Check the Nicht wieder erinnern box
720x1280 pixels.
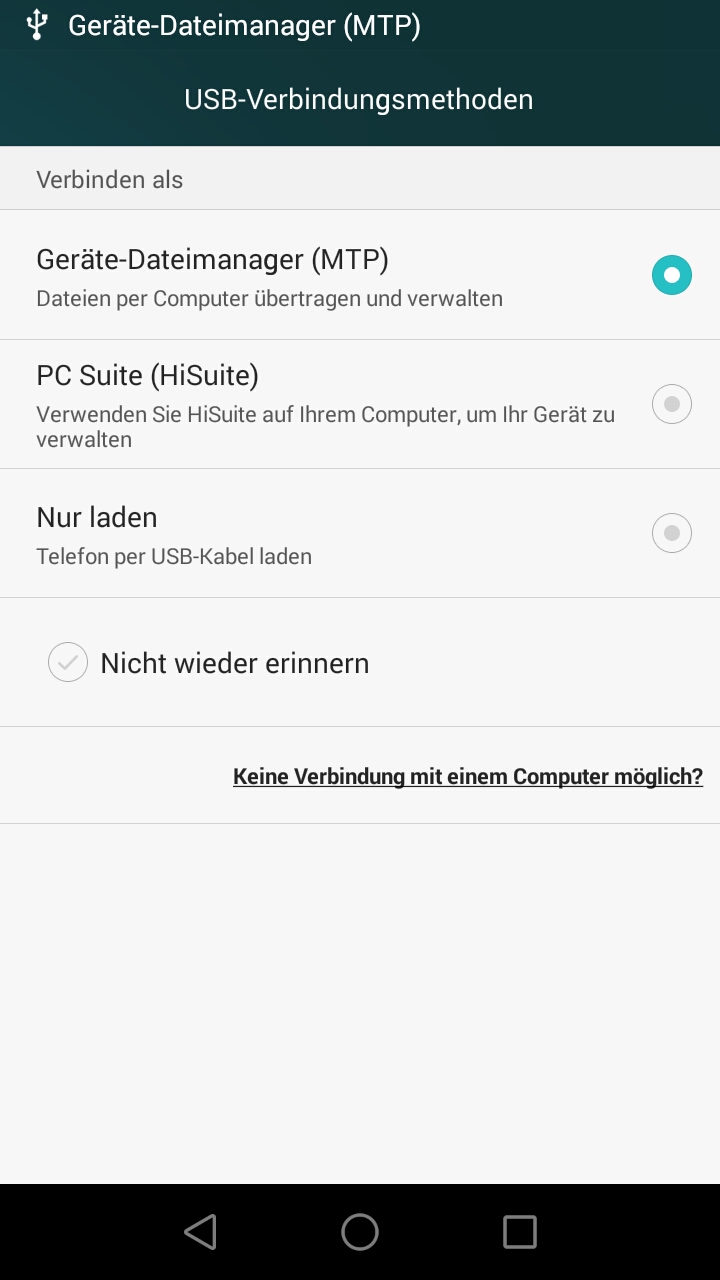tap(68, 662)
